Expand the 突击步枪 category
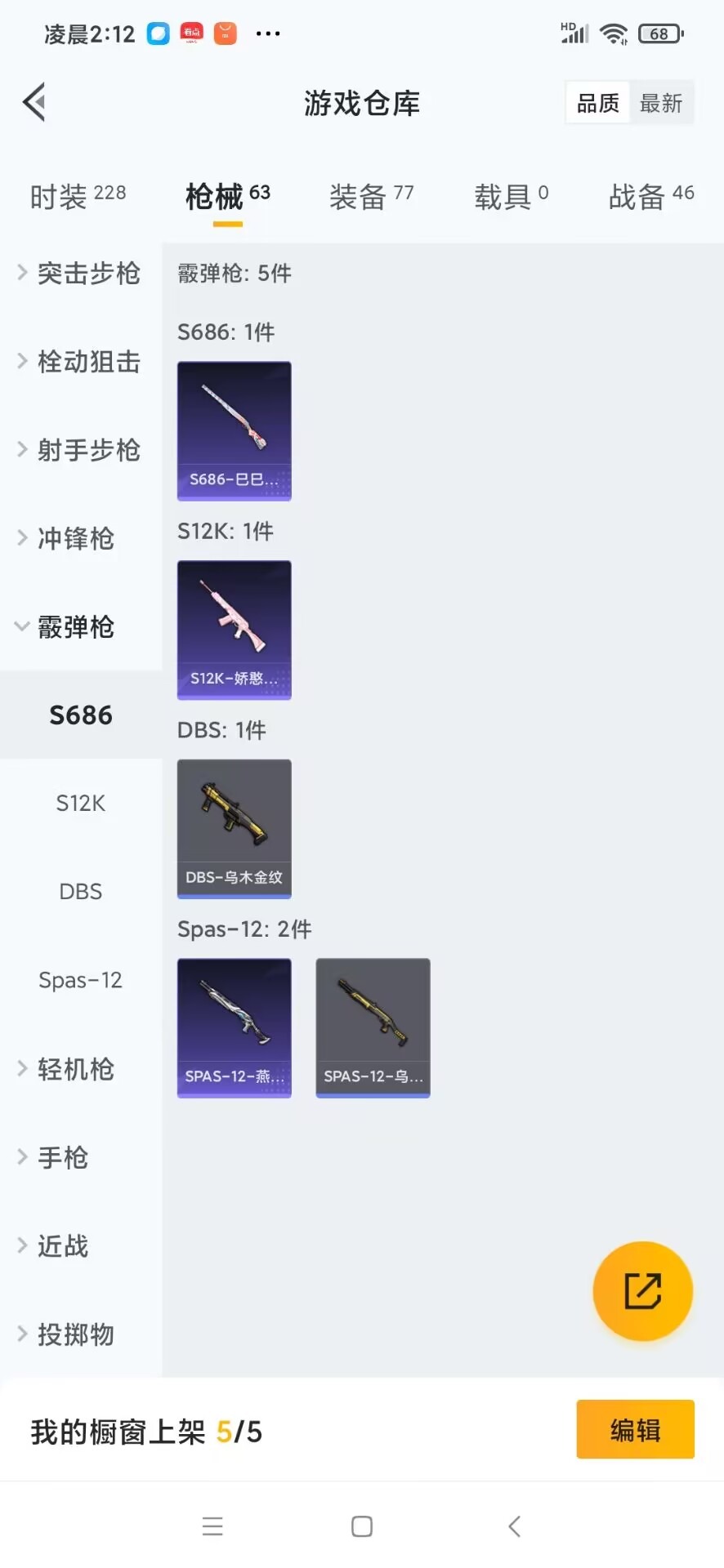724x1568 pixels. (79, 273)
